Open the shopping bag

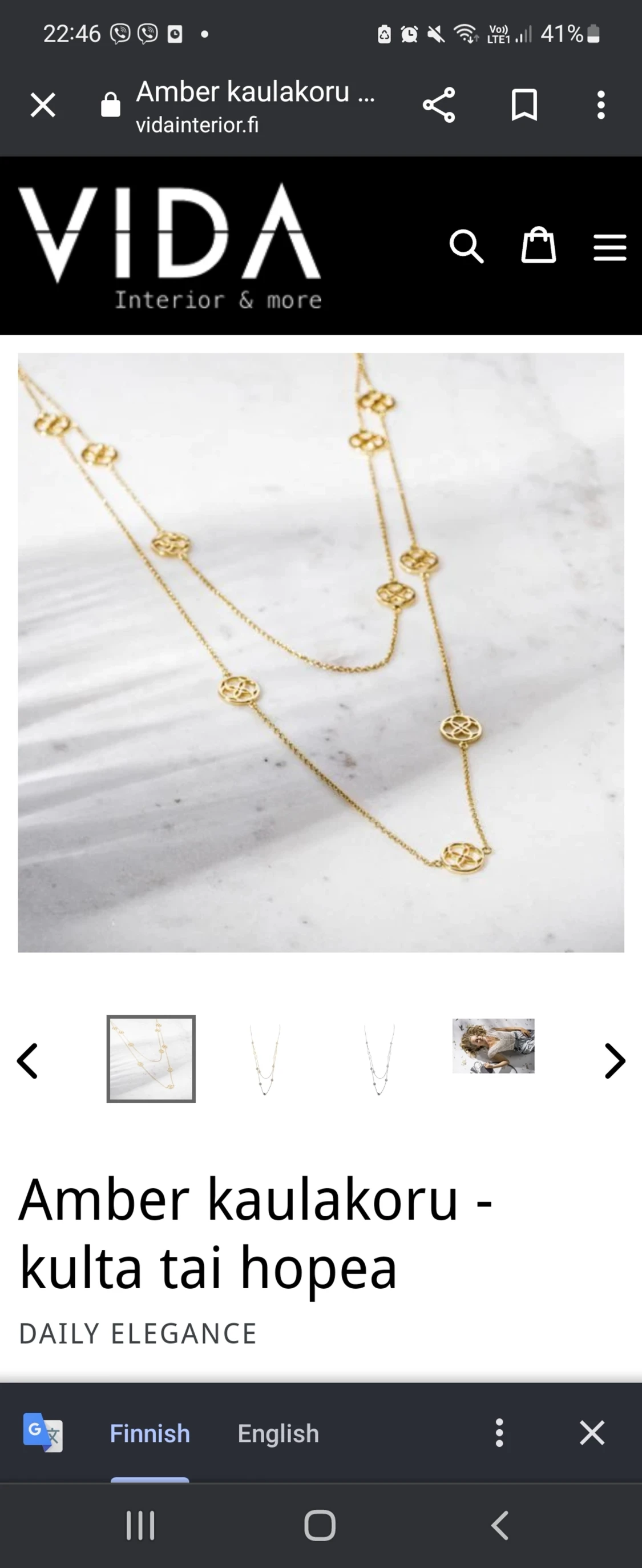(539, 246)
